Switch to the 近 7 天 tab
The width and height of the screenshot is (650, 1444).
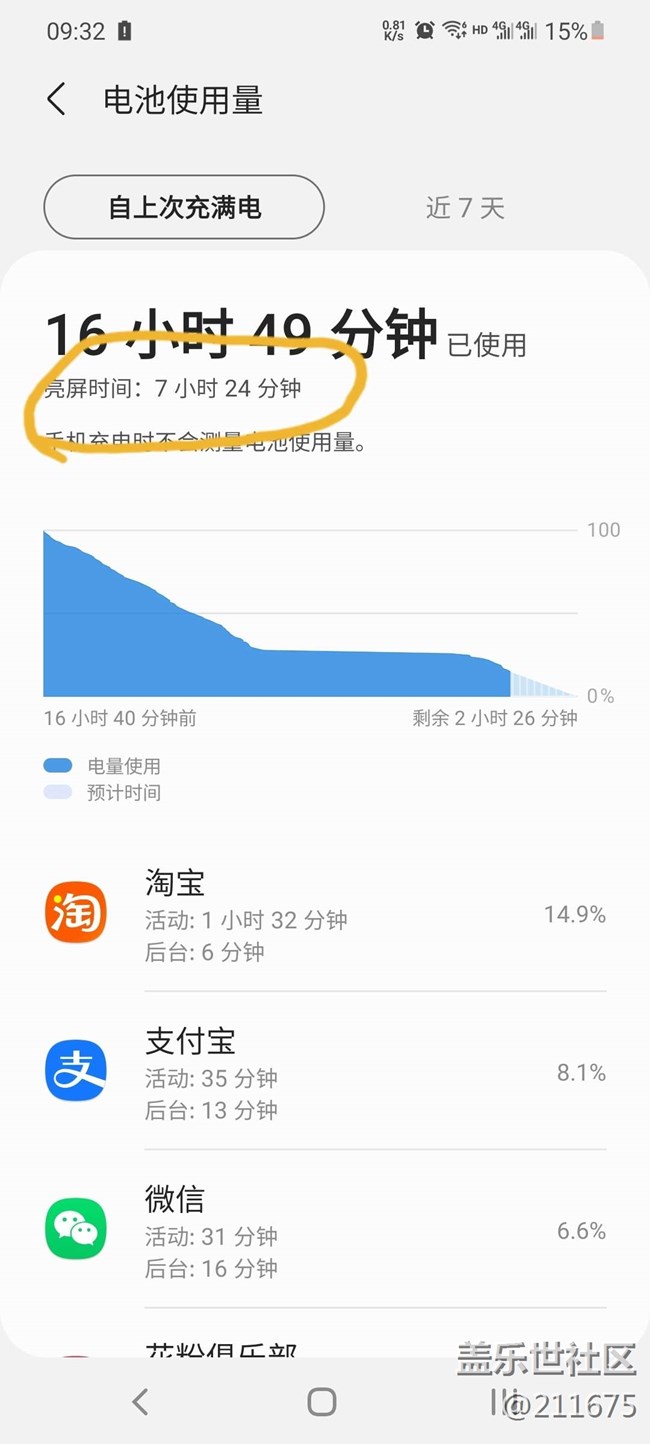pos(465,208)
